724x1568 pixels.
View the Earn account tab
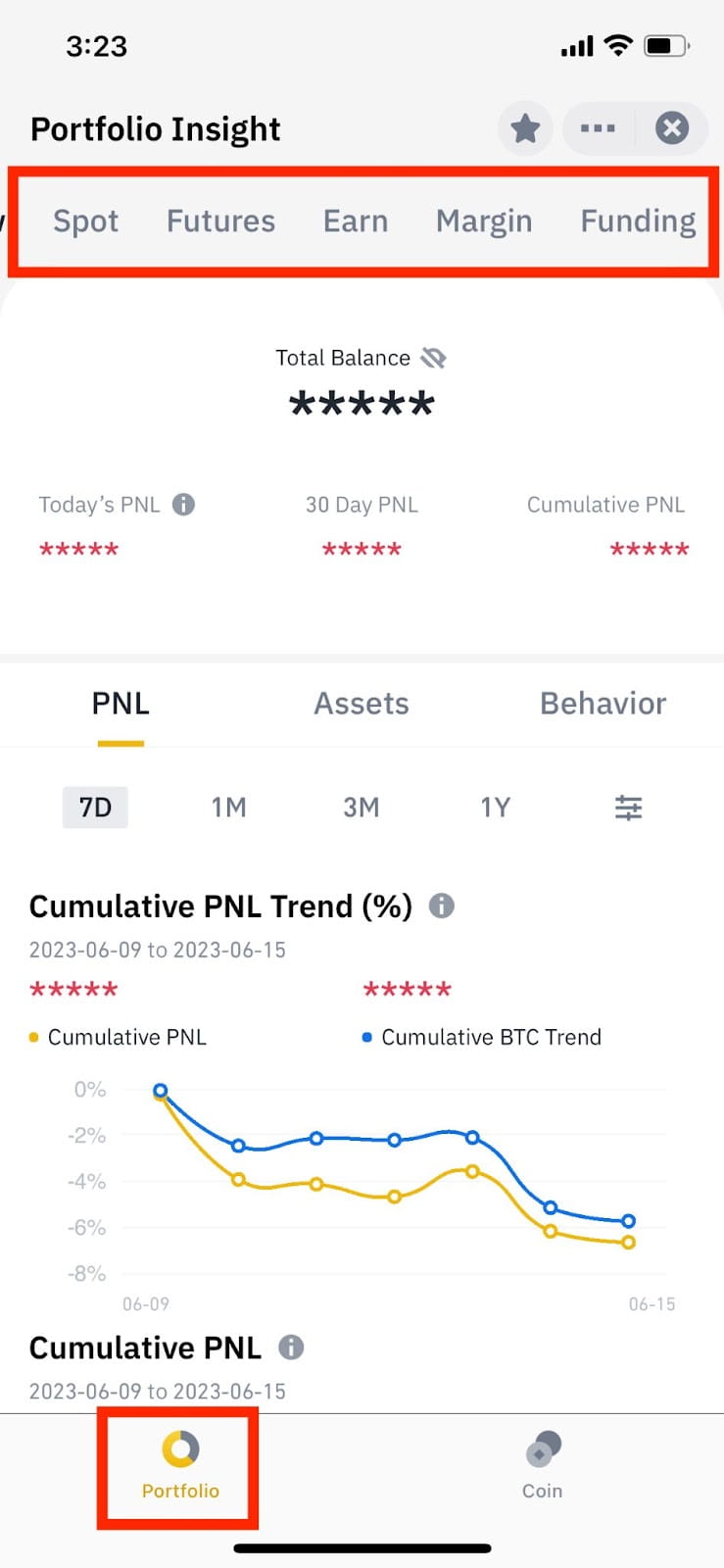356,221
